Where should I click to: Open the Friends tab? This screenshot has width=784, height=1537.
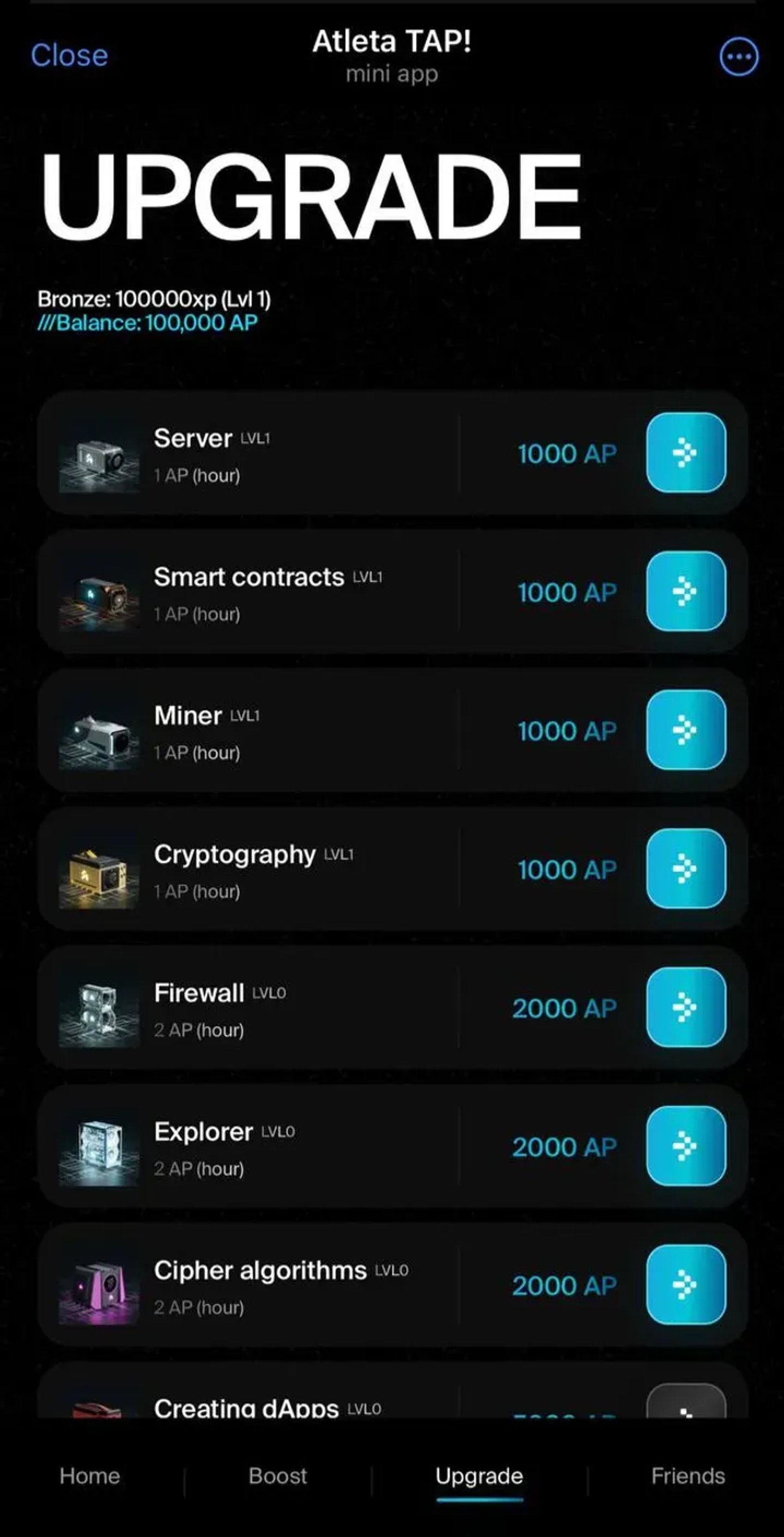[x=687, y=1476]
